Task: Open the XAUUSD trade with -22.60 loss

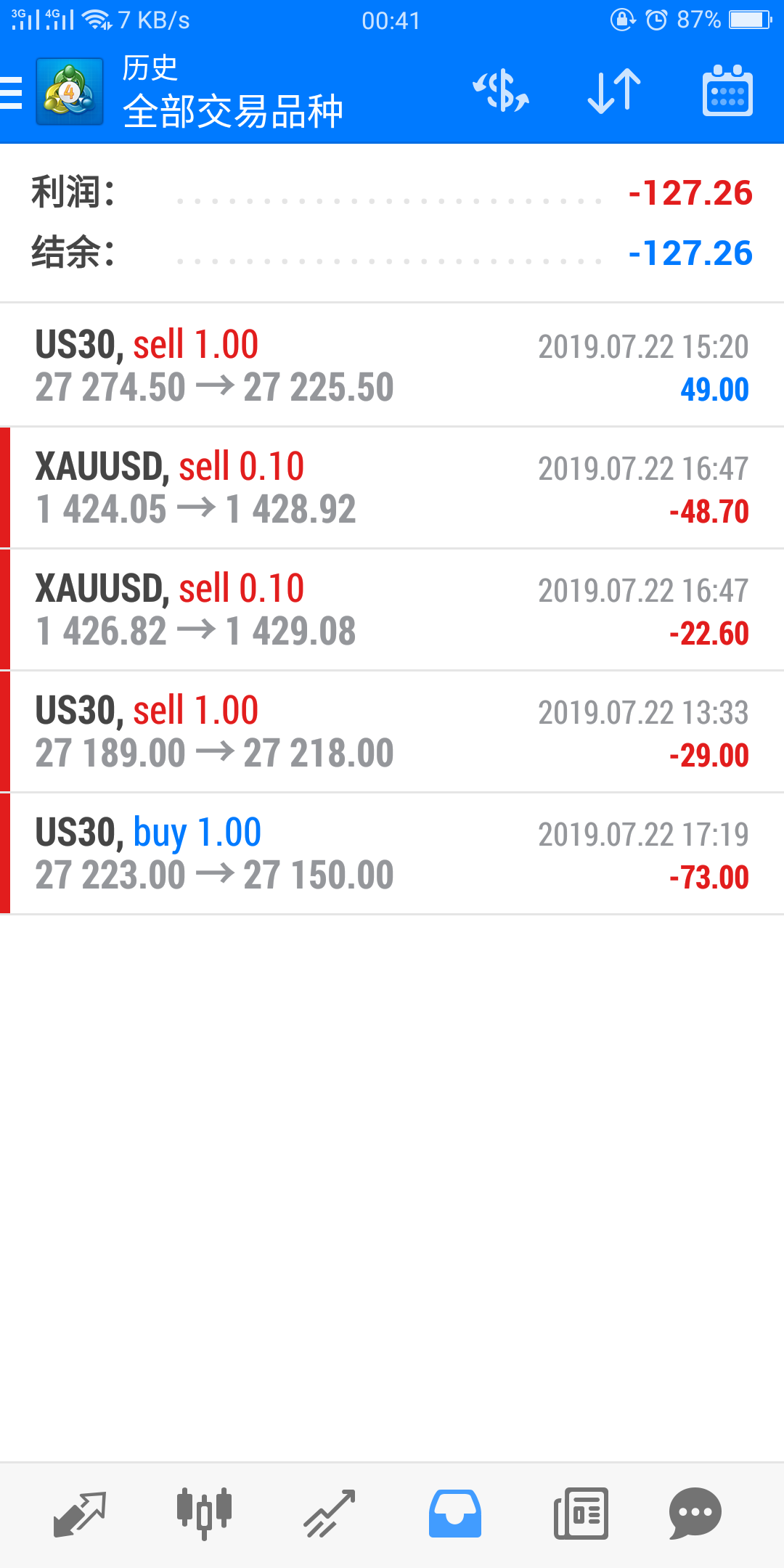Action: coord(392,610)
